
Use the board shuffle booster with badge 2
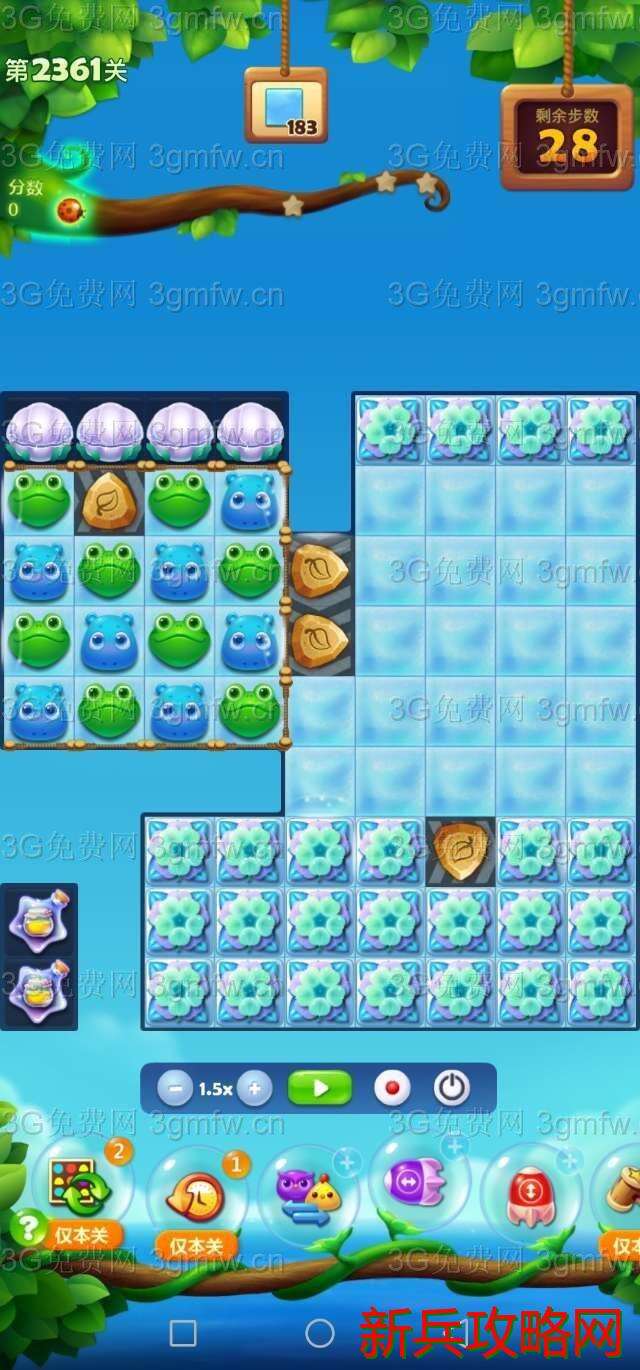(82, 1187)
